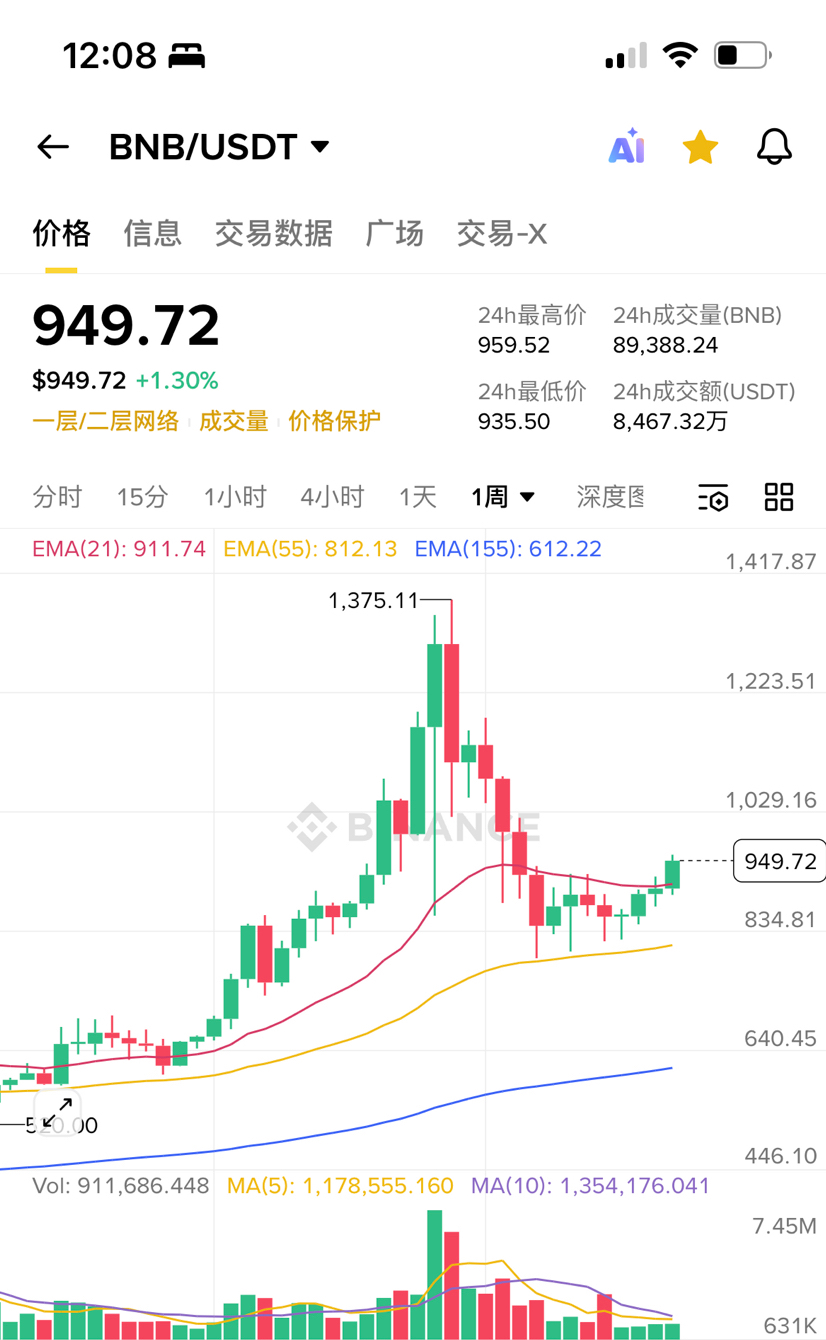Viewport: 826px width, 1340px height.
Task: Open the 广场 tab
Action: click(394, 233)
